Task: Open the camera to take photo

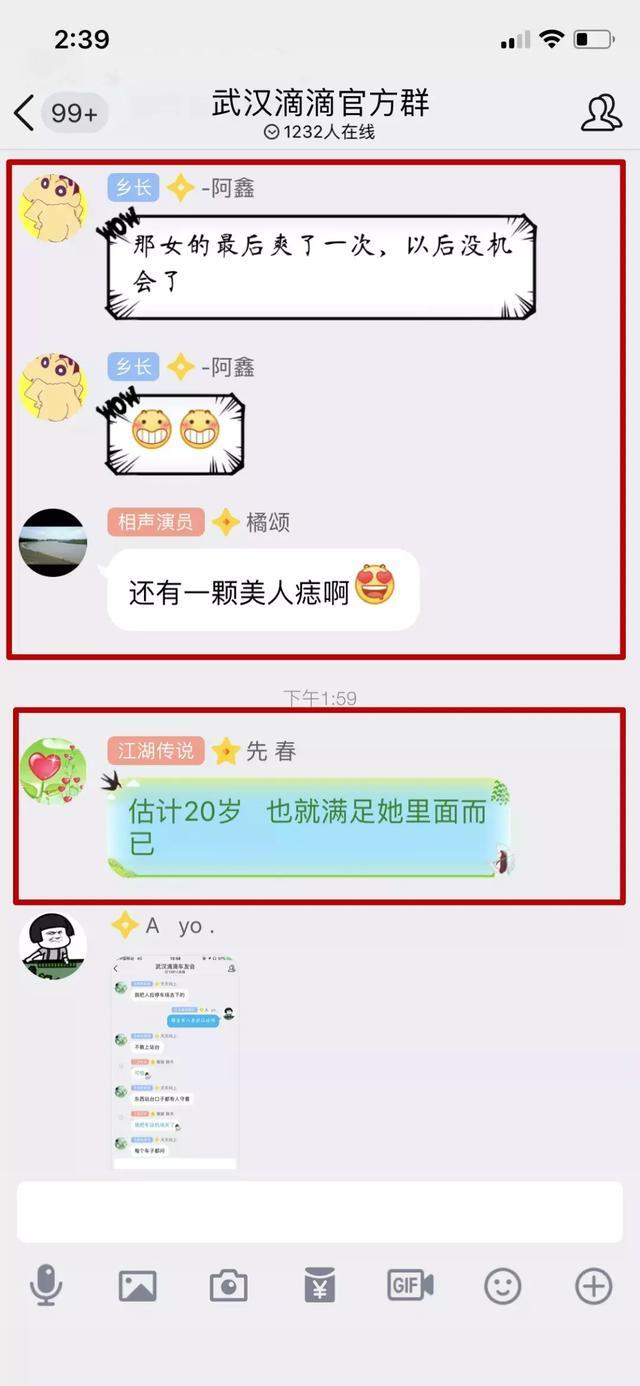Action: point(228,1285)
